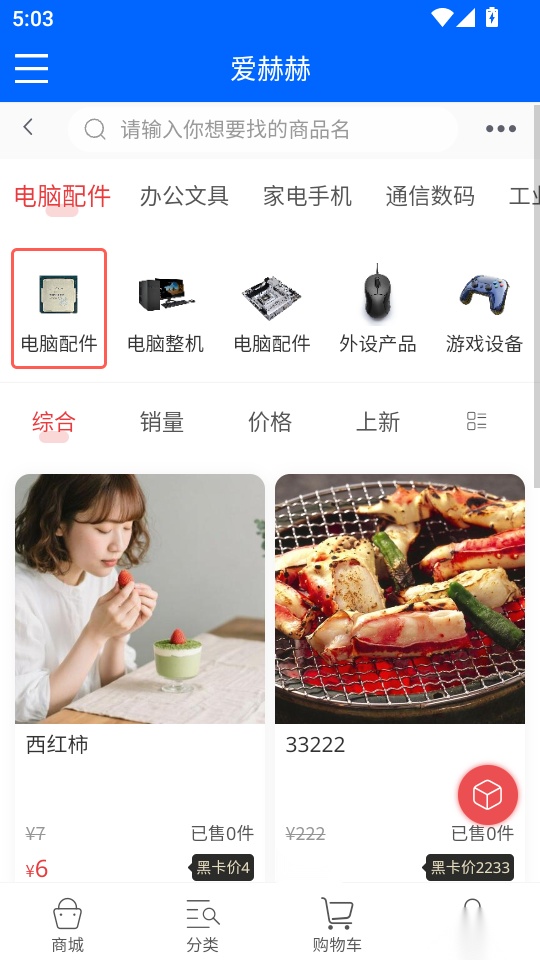This screenshot has width=540, height=960.
Task: Pick the motherboard 电脑配件 subcategory
Action: (x=272, y=309)
